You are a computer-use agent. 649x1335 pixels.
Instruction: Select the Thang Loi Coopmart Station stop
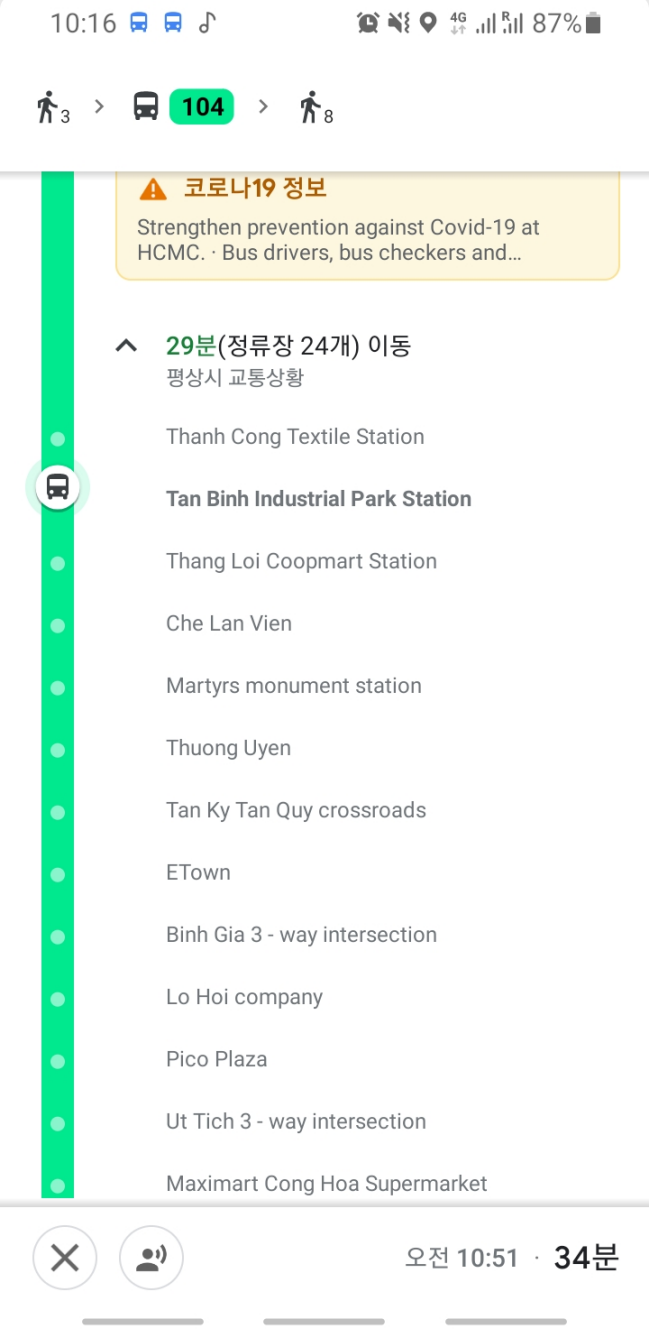click(x=301, y=561)
